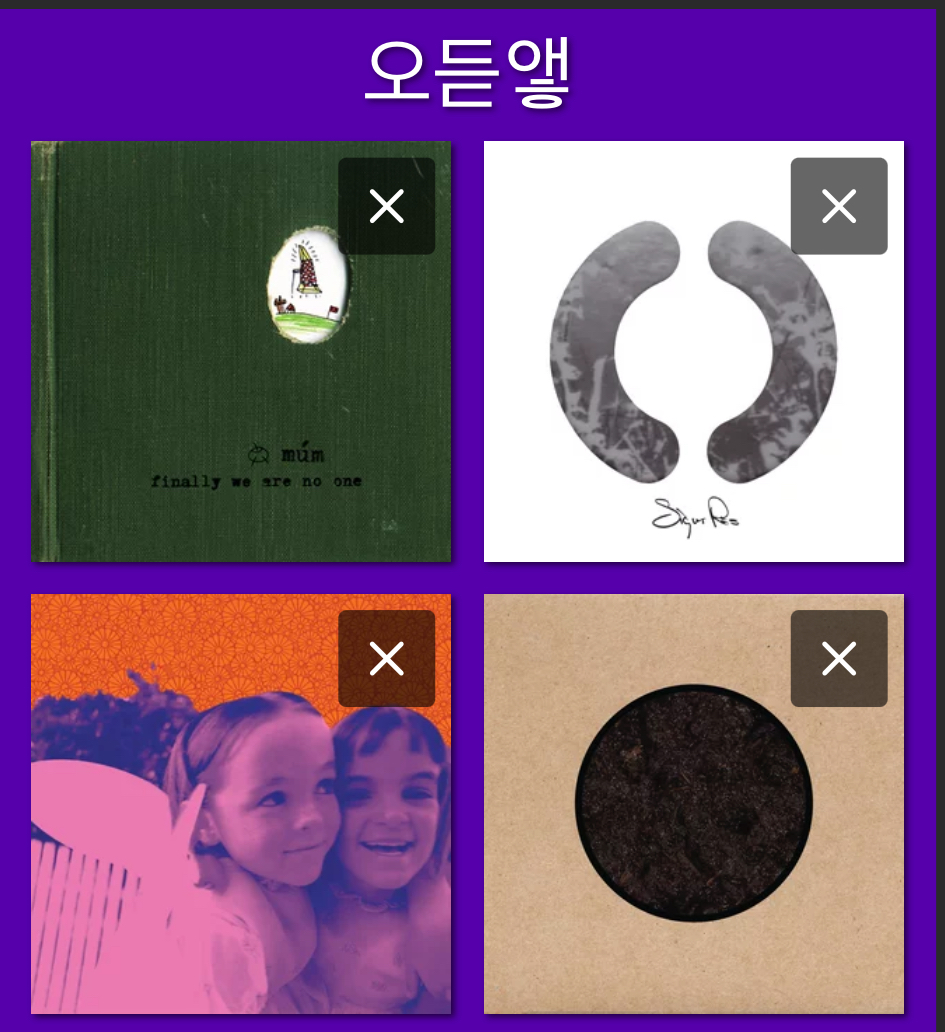Remove the cardboard cover album with dark circle
945x1032 pixels.
point(838,658)
